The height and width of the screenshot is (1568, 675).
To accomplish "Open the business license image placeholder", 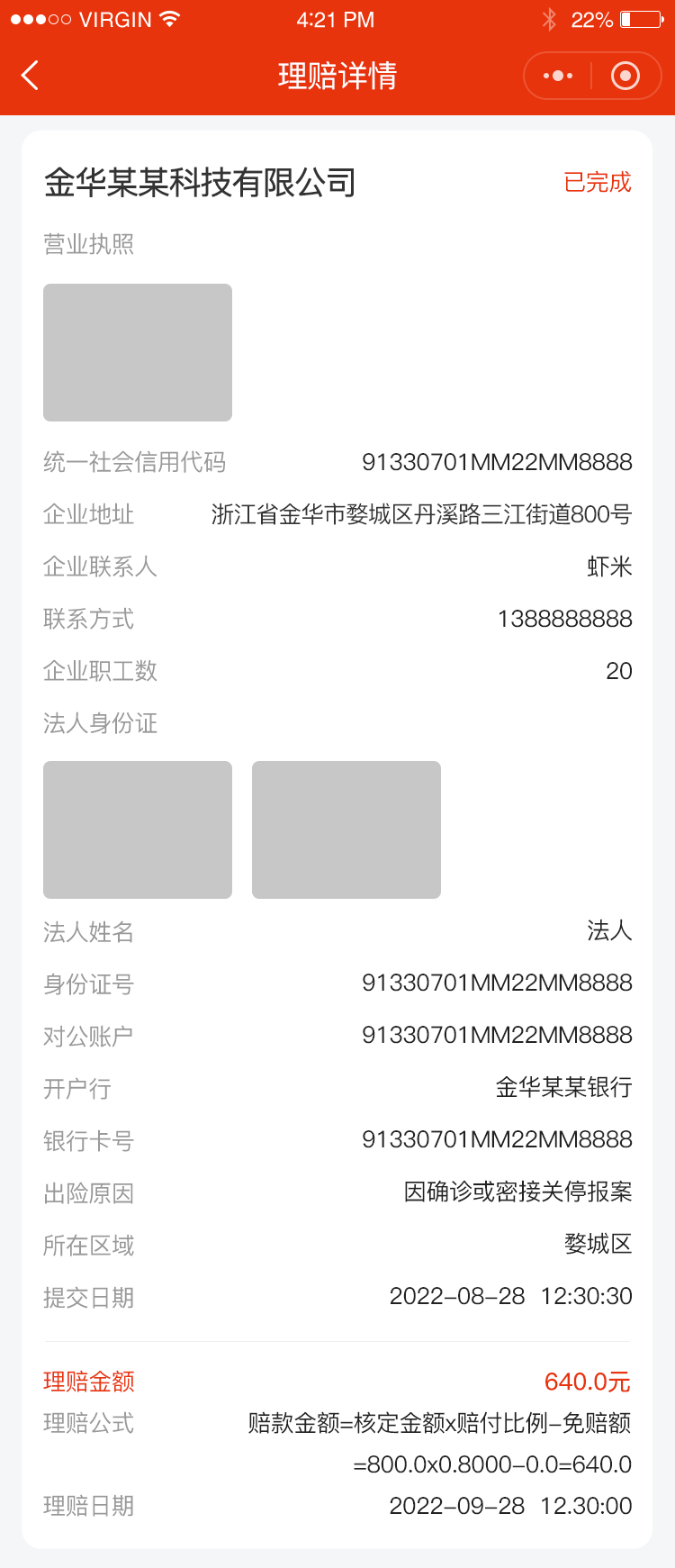I will [x=137, y=351].
